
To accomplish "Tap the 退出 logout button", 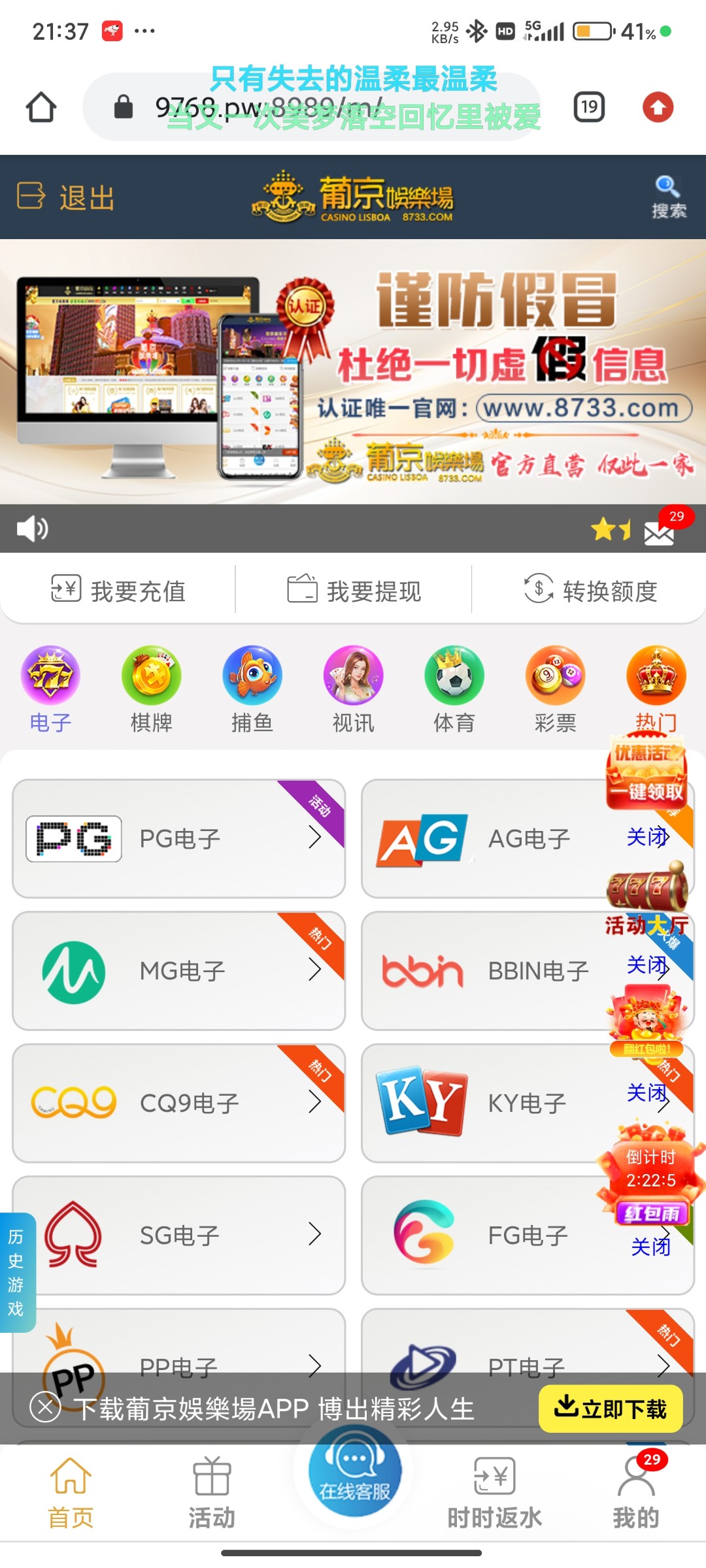I will [66, 197].
